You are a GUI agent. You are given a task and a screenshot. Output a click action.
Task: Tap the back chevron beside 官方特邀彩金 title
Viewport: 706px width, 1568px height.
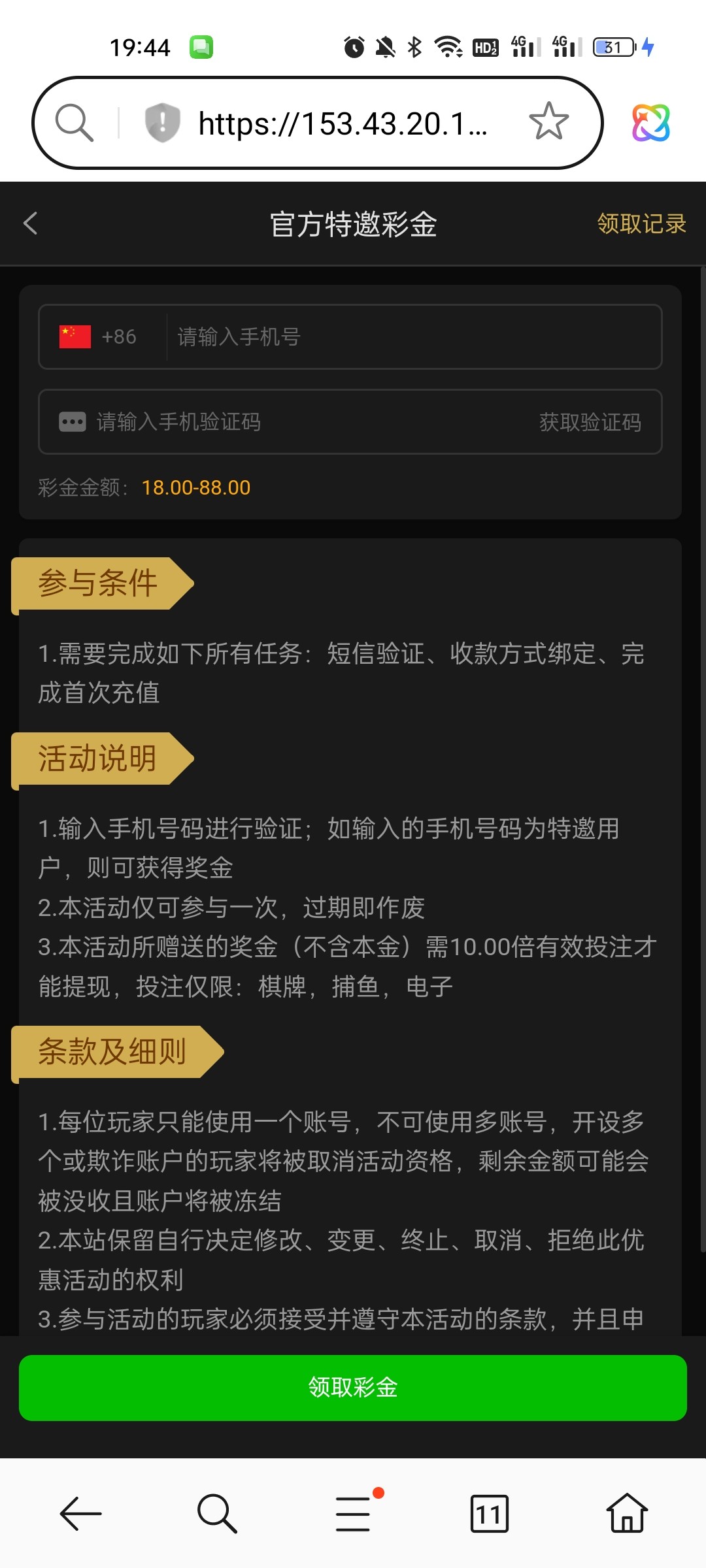(x=30, y=223)
